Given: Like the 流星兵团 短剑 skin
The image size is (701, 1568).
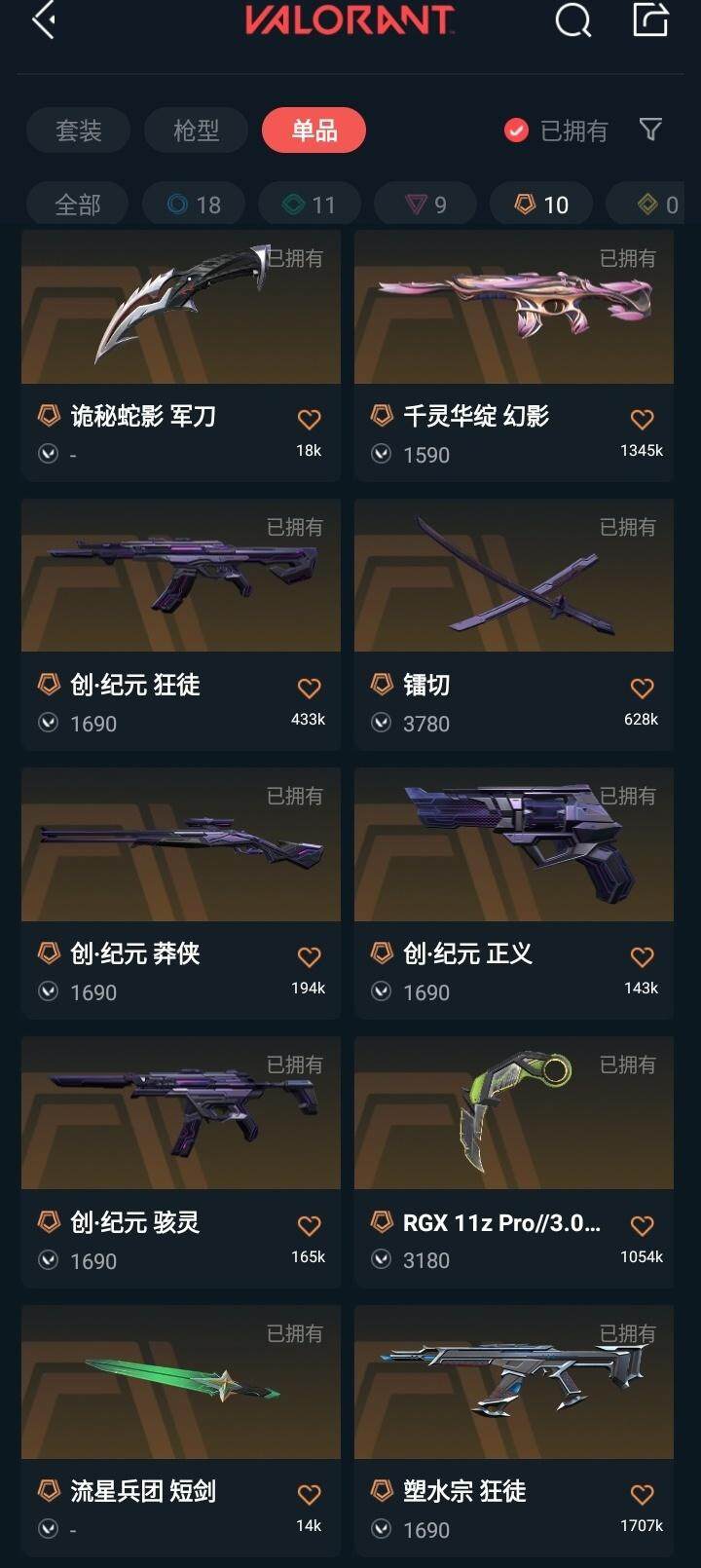Looking at the screenshot, I should point(309,1495).
